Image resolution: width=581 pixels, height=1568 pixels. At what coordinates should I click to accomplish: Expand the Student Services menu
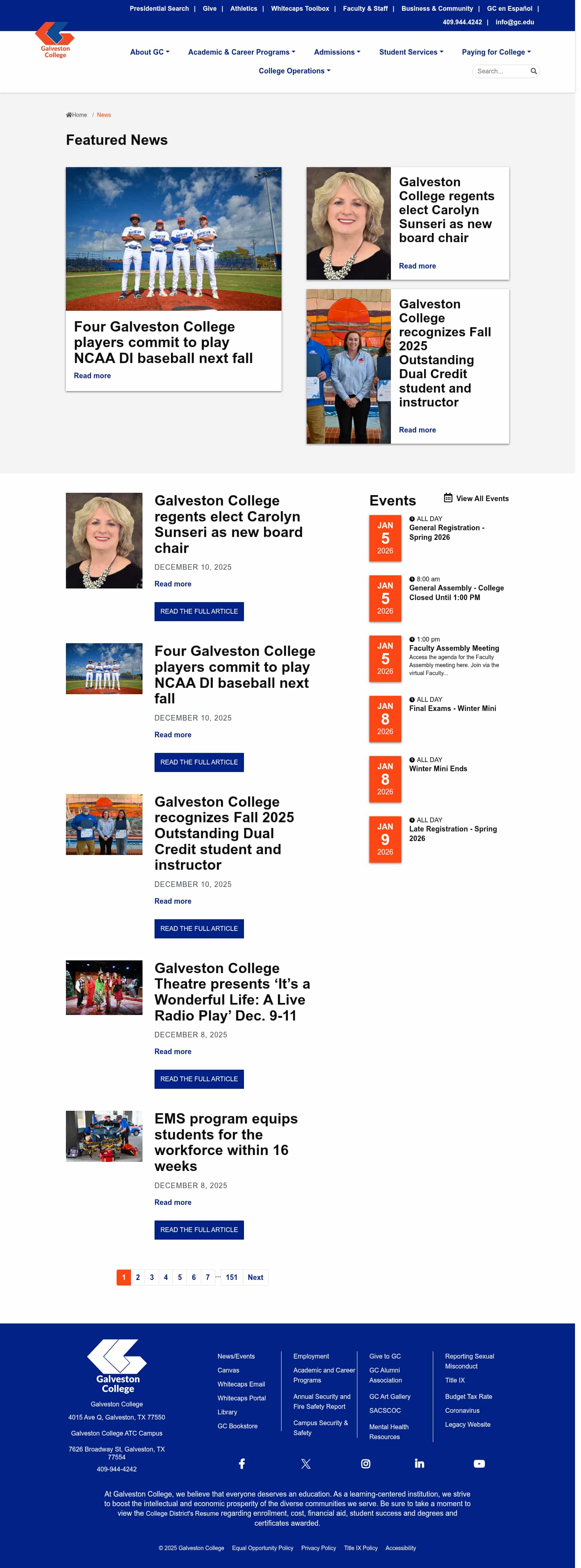click(410, 52)
